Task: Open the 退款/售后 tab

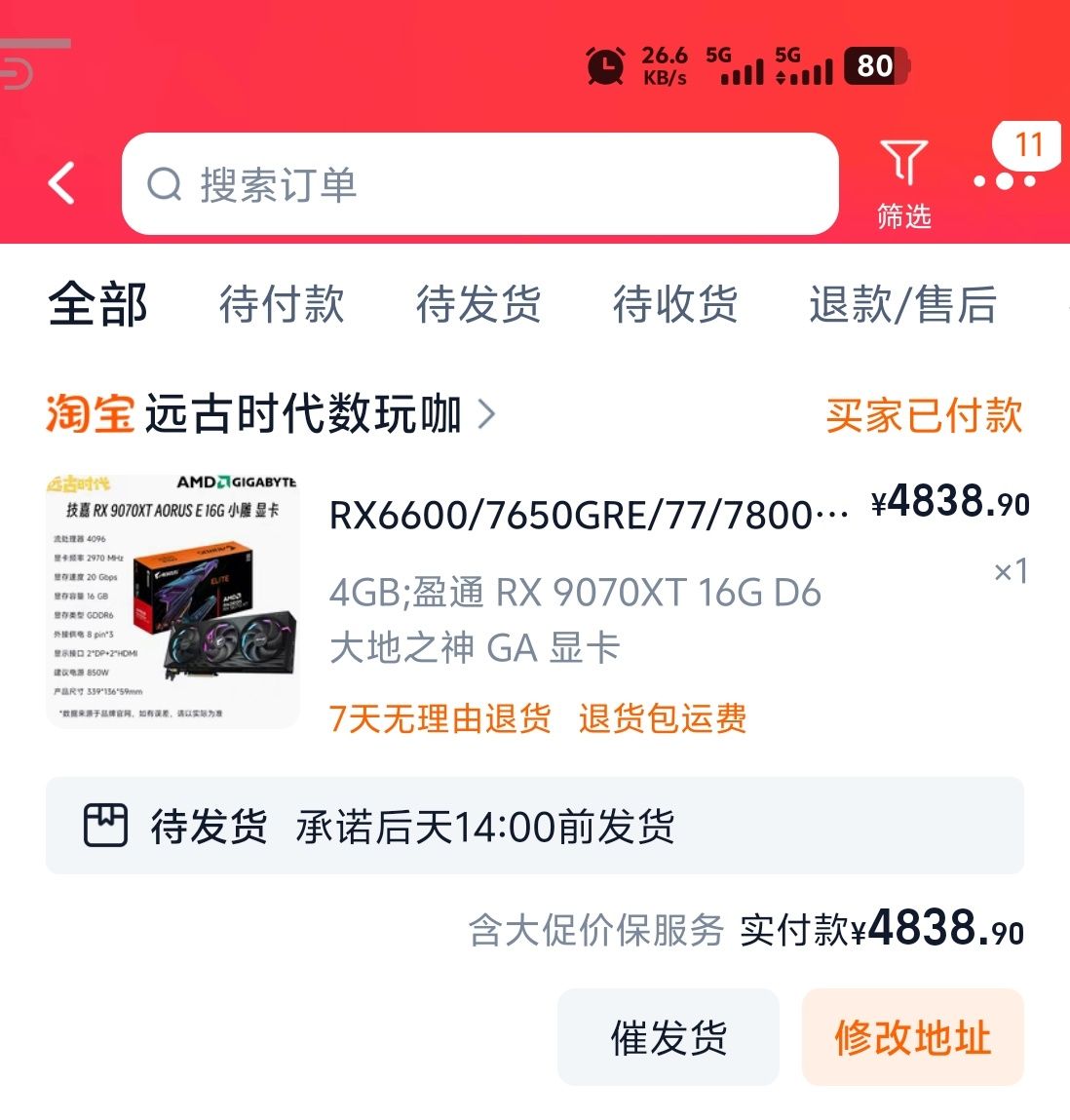Action: [x=901, y=305]
